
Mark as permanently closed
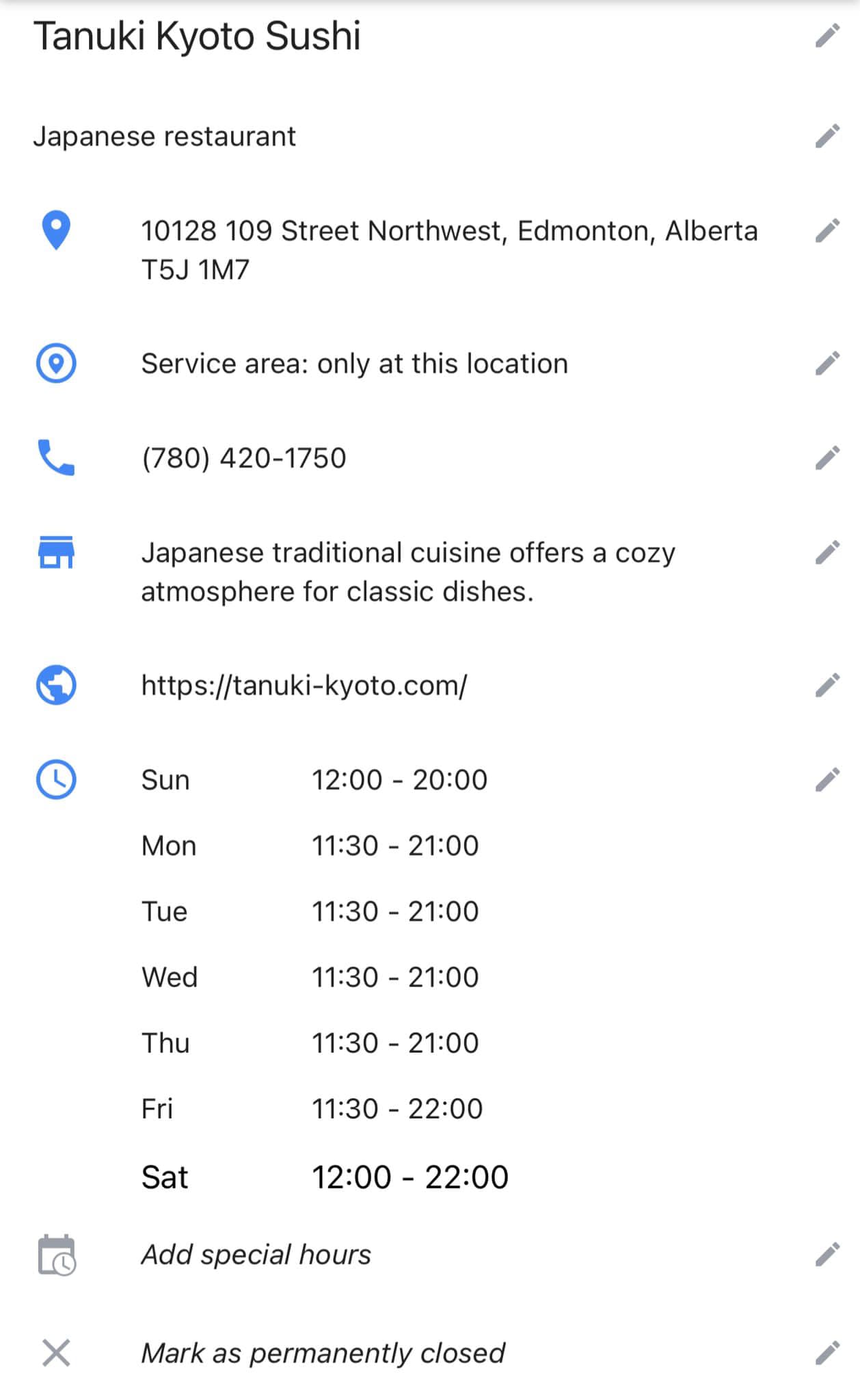[x=827, y=1353]
